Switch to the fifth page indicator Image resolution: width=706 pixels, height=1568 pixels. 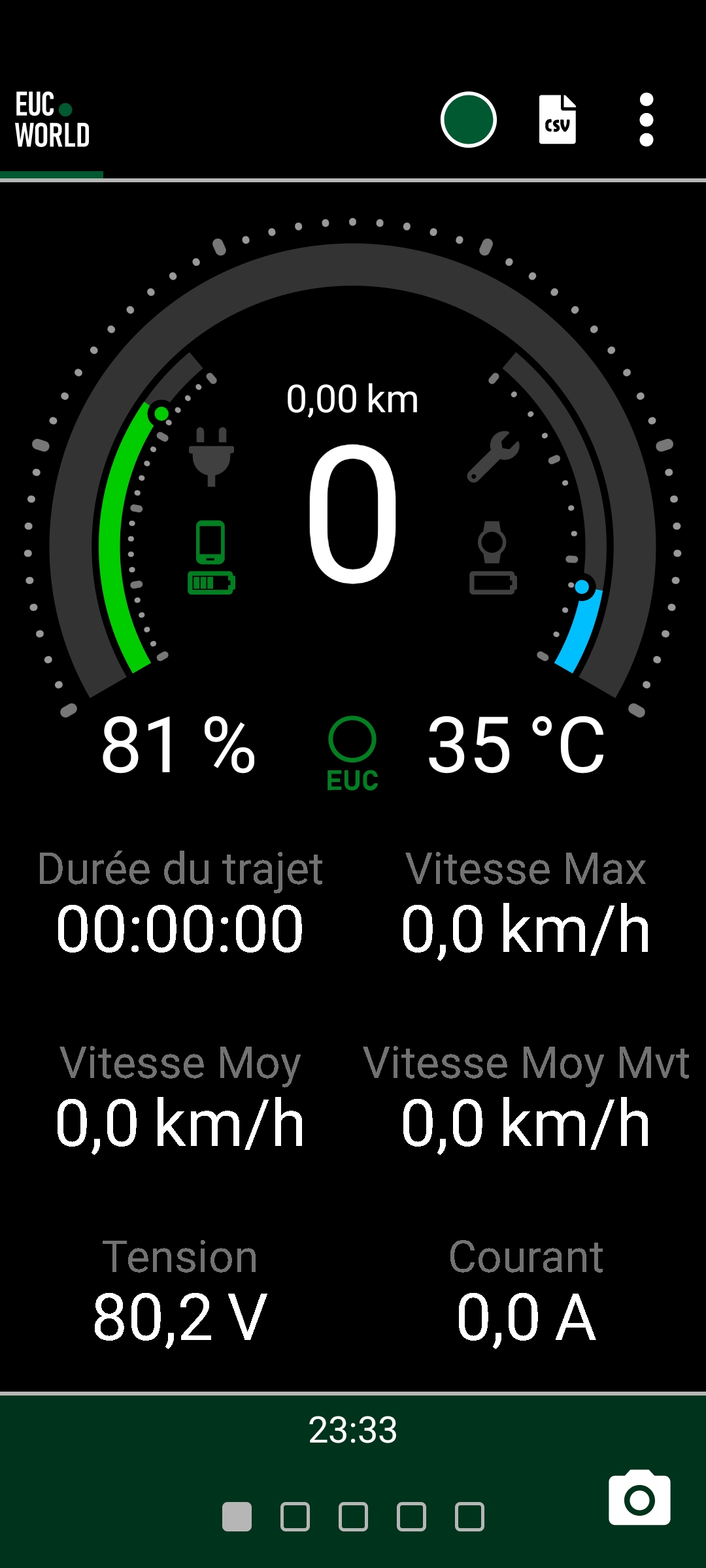[x=469, y=1516]
